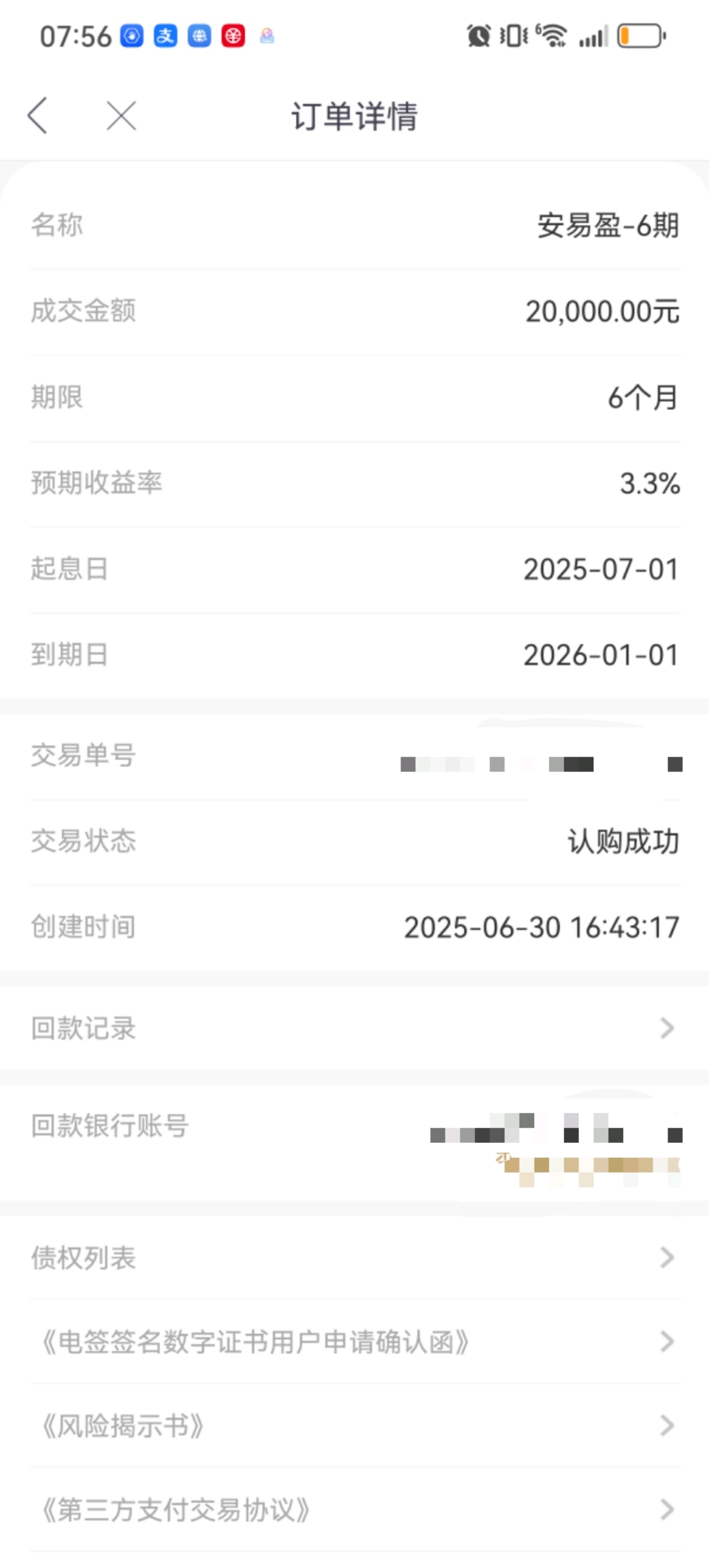The height and width of the screenshot is (1568, 709).
Task: Open the 债权列表 row
Action: [x=354, y=1257]
